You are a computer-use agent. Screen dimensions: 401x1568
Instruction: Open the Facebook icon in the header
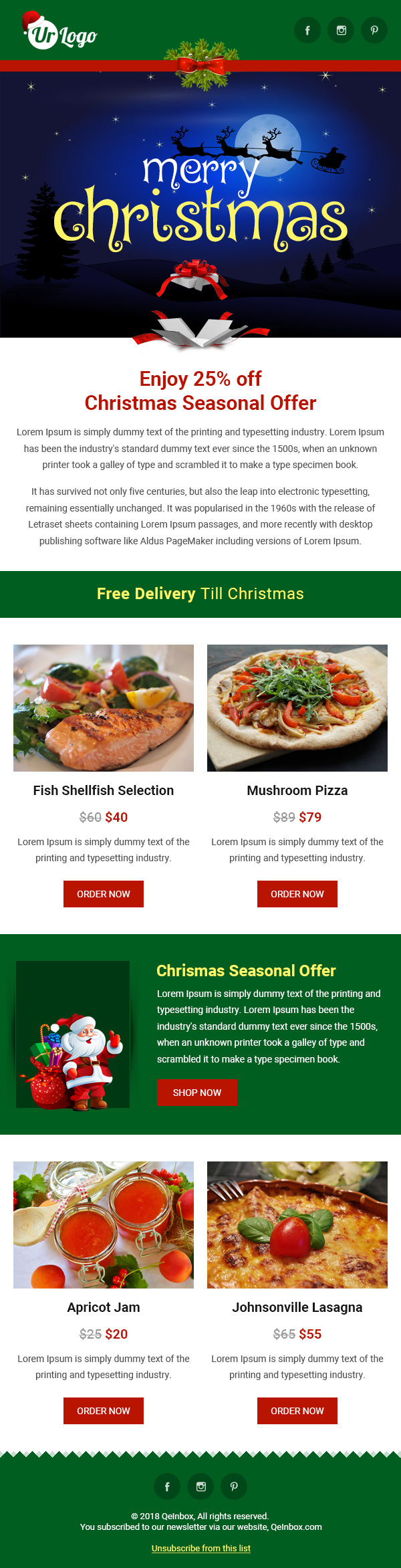click(x=307, y=30)
